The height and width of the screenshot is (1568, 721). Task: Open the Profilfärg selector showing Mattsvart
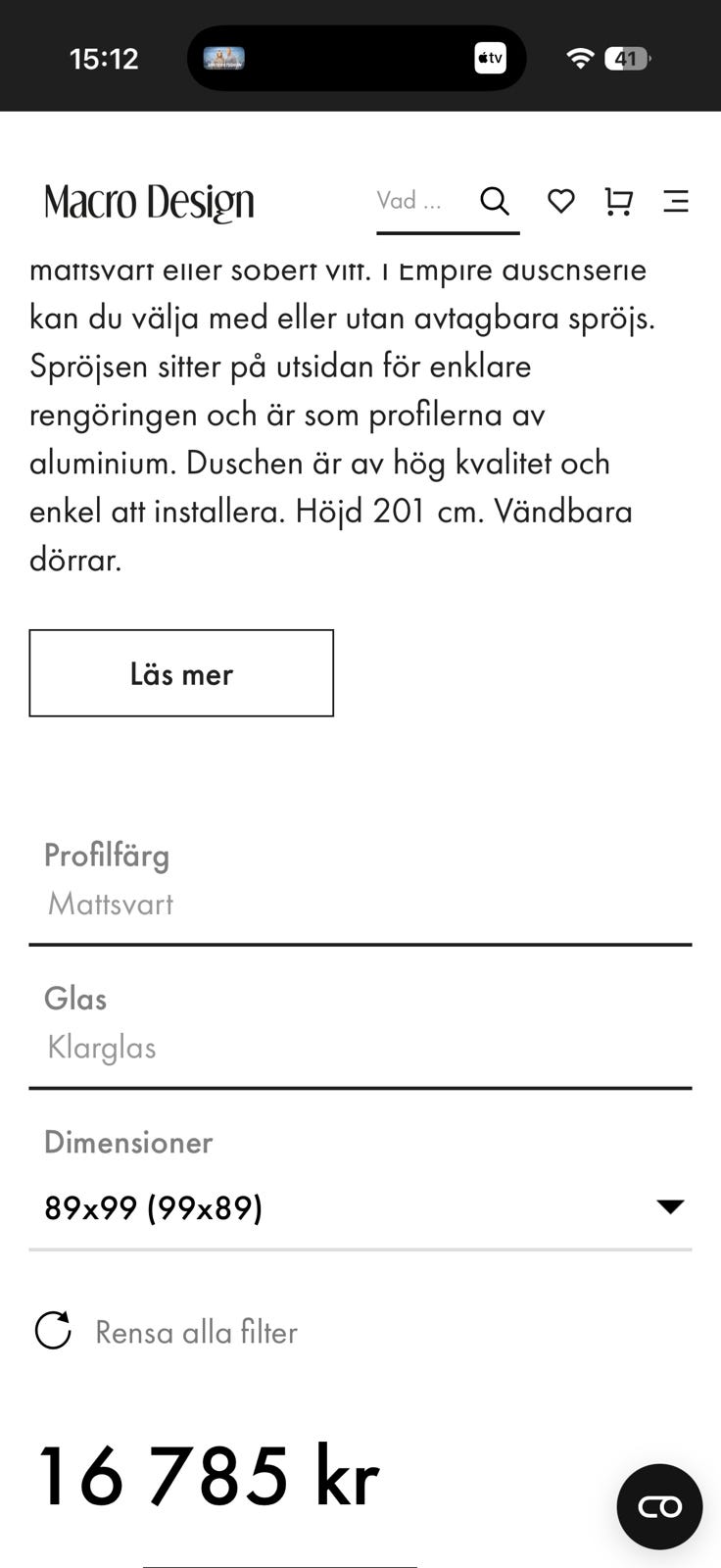[360, 879]
